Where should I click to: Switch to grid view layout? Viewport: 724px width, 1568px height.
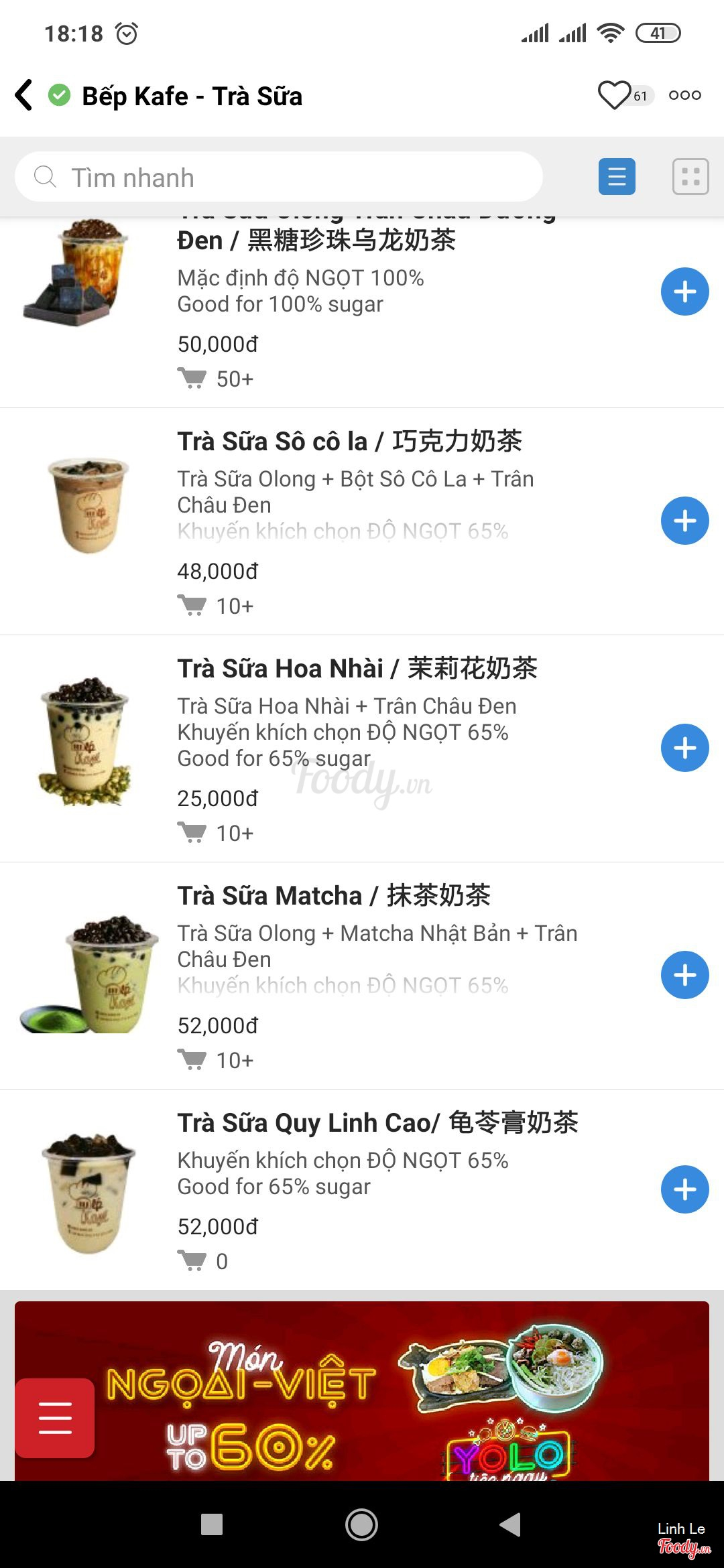(x=690, y=177)
